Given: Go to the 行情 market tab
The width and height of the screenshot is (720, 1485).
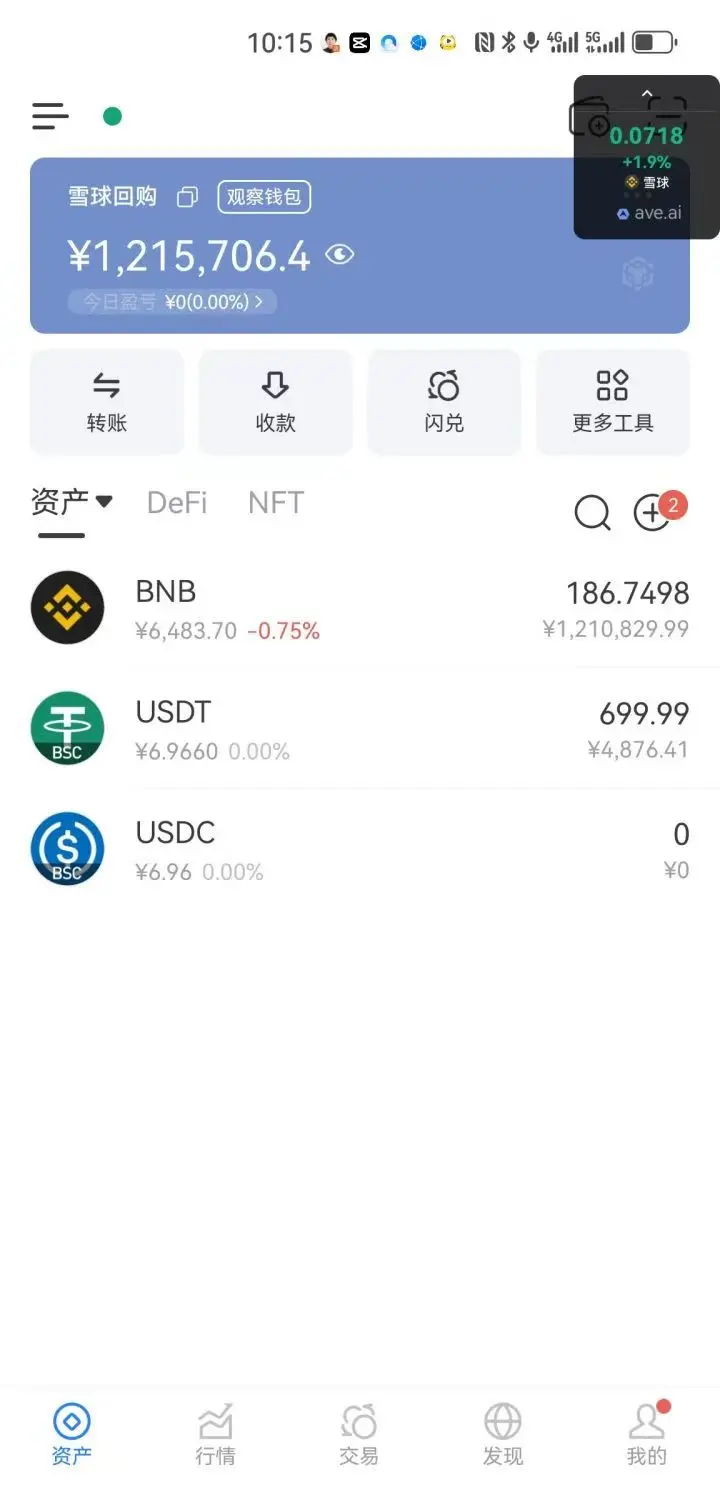Looking at the screenshot, I should [x=215, y=1433].
